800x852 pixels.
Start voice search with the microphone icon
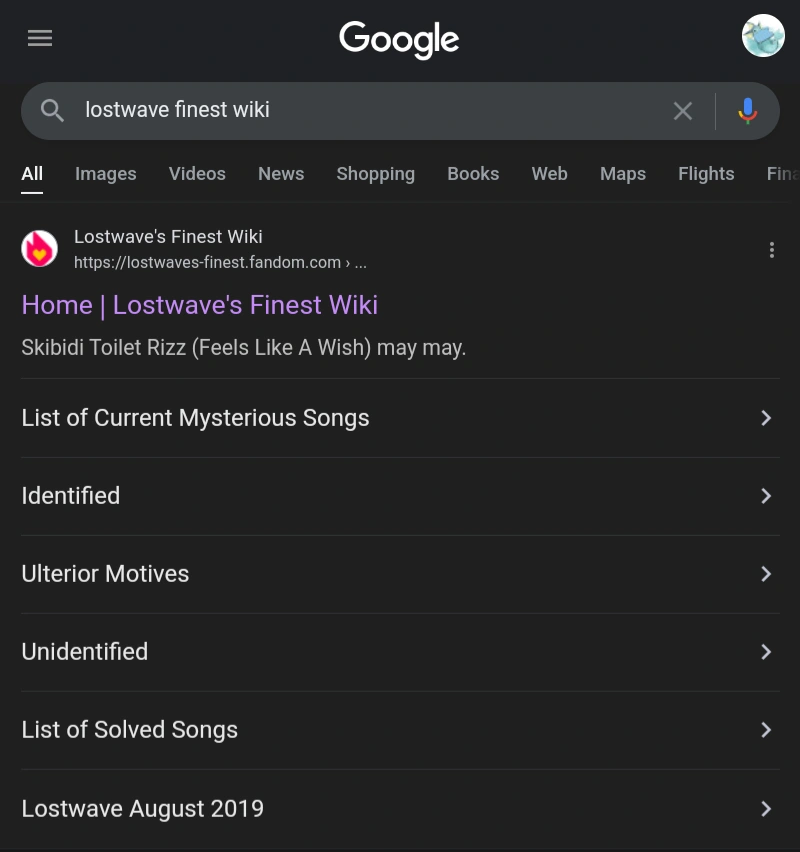pyautogui.click(x=747, y=111)
